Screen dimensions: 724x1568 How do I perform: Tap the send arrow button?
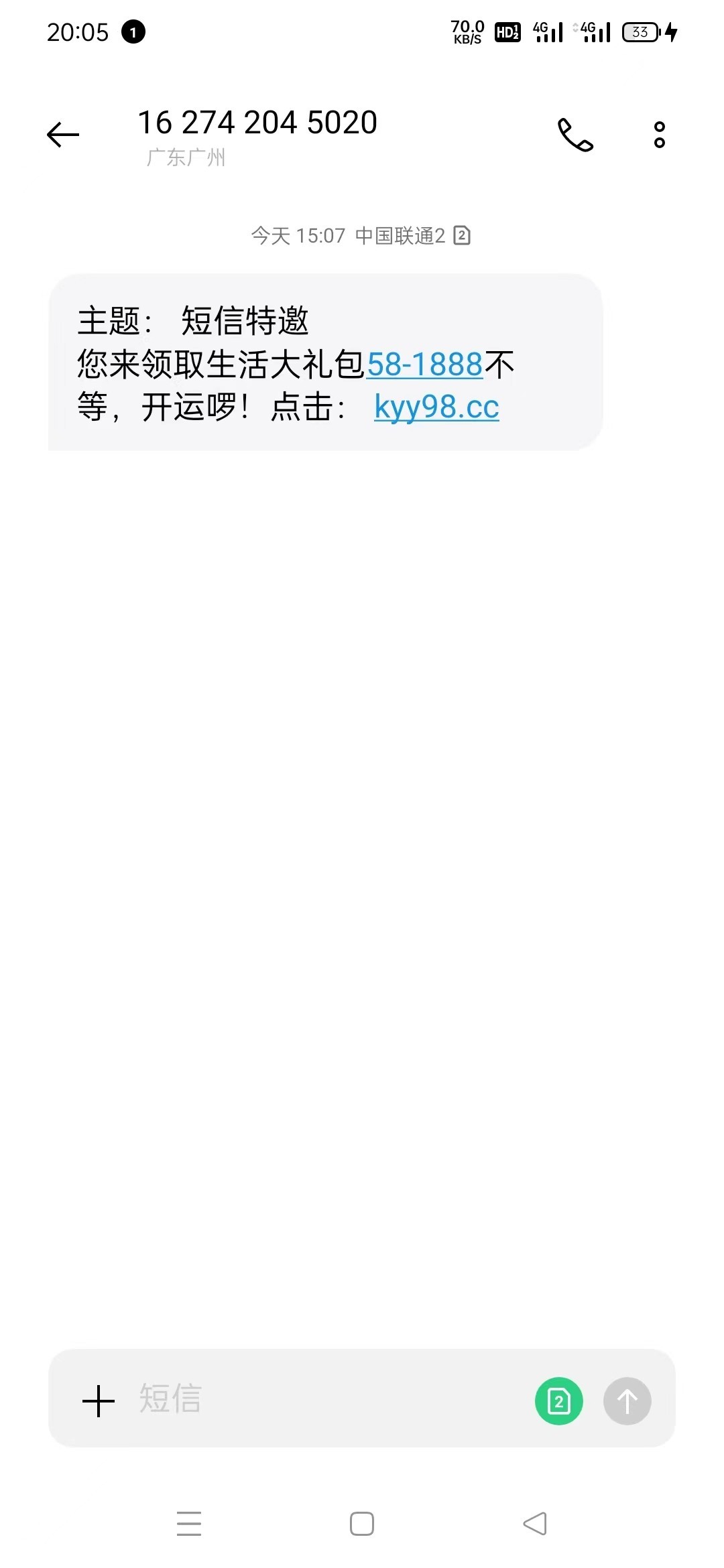[x=627, y=1401]
